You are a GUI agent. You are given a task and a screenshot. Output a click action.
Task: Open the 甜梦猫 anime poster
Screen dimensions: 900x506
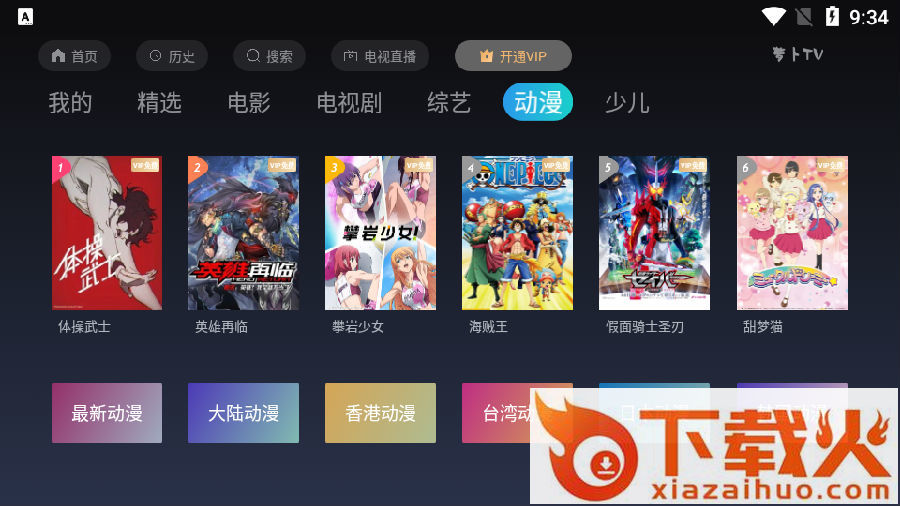(x=792, y=233)
